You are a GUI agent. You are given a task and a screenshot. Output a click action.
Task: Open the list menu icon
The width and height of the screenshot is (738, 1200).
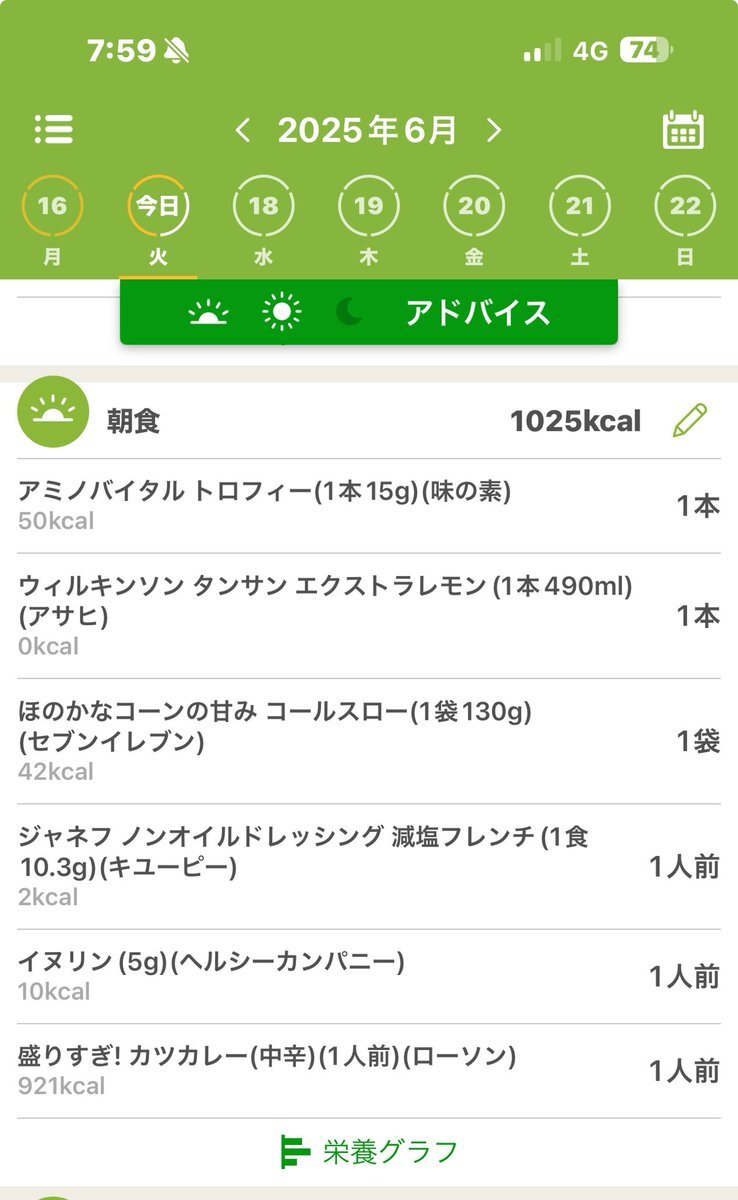coord(53,129)
